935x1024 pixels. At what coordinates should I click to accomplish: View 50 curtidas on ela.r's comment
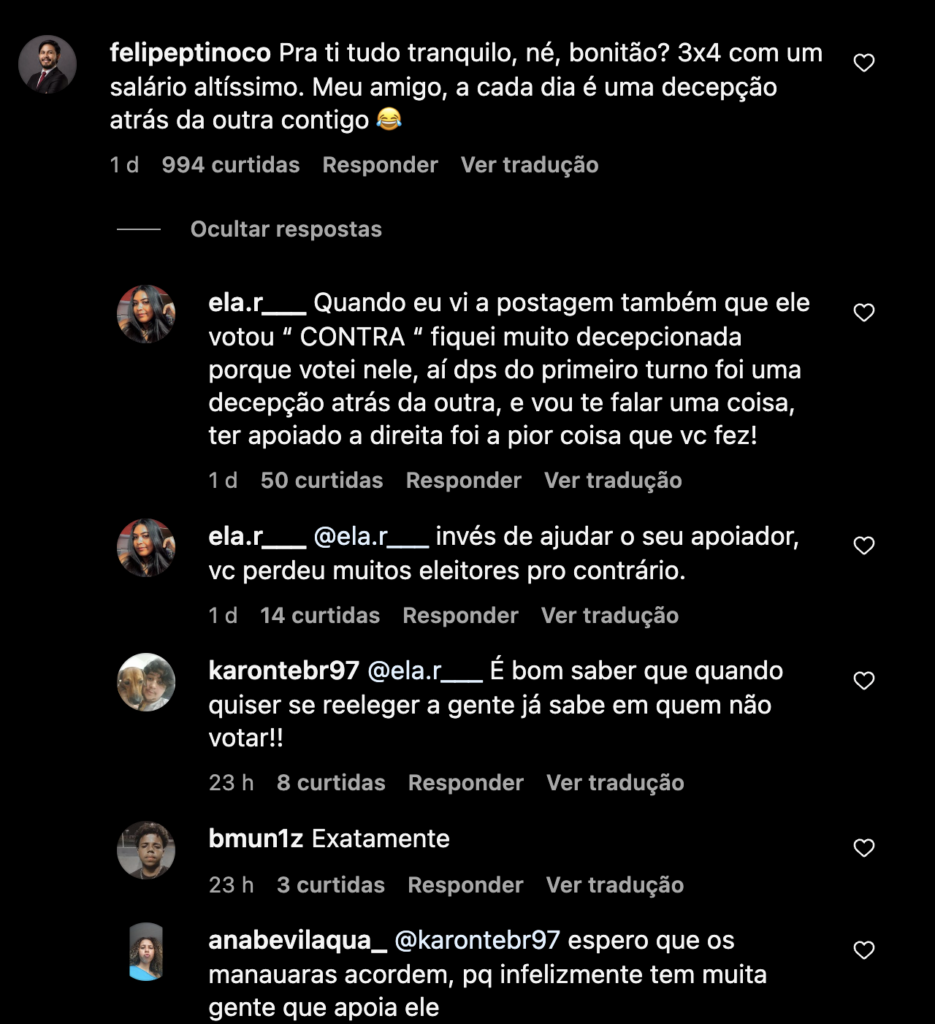[321, 480]
